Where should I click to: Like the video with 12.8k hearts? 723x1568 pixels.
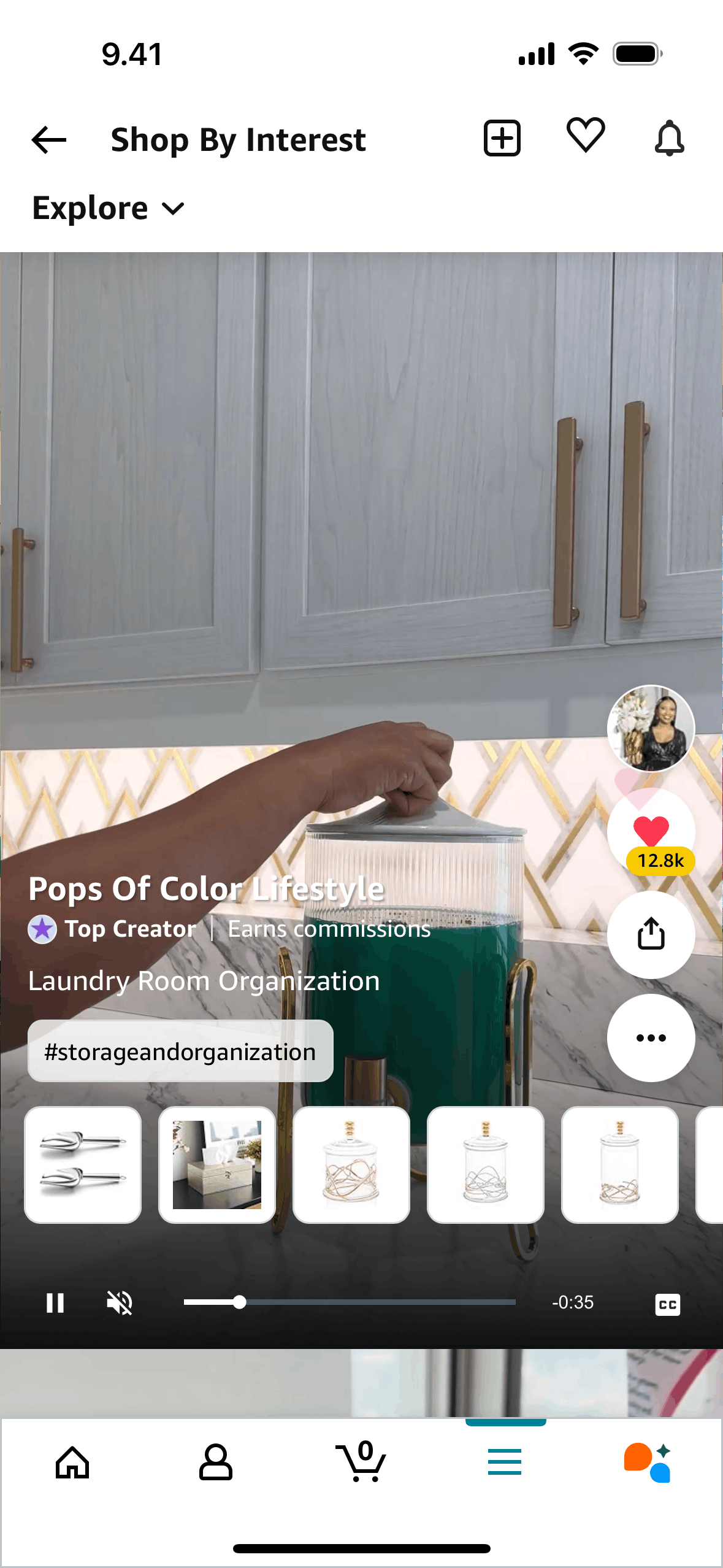[651, 832]
